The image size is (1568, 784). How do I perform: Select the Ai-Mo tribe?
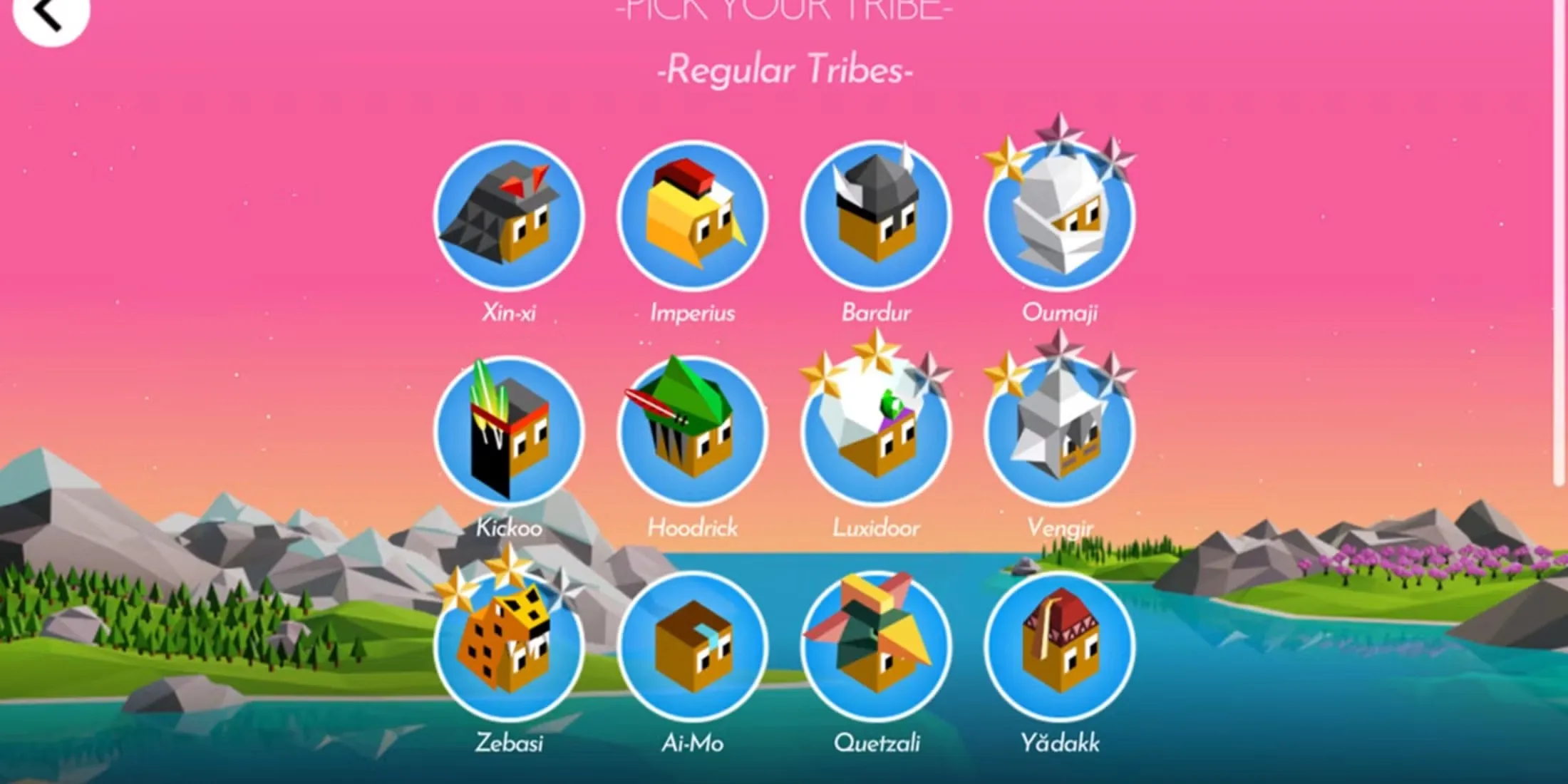pos(692,647)
